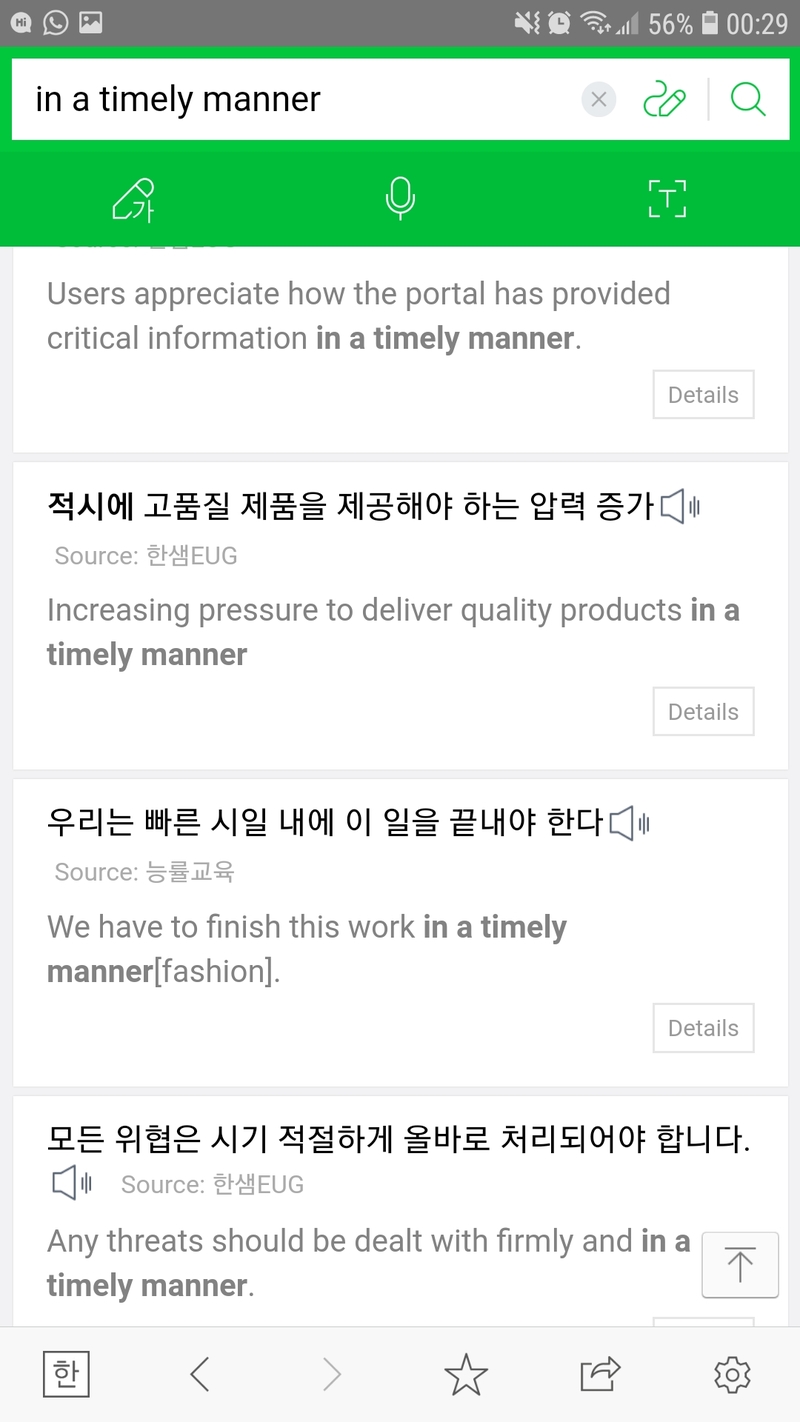Play audio for 모든 위협은 sentence
The image size is (800, 1422).
pyautogui.click(x=71, y=1185)
